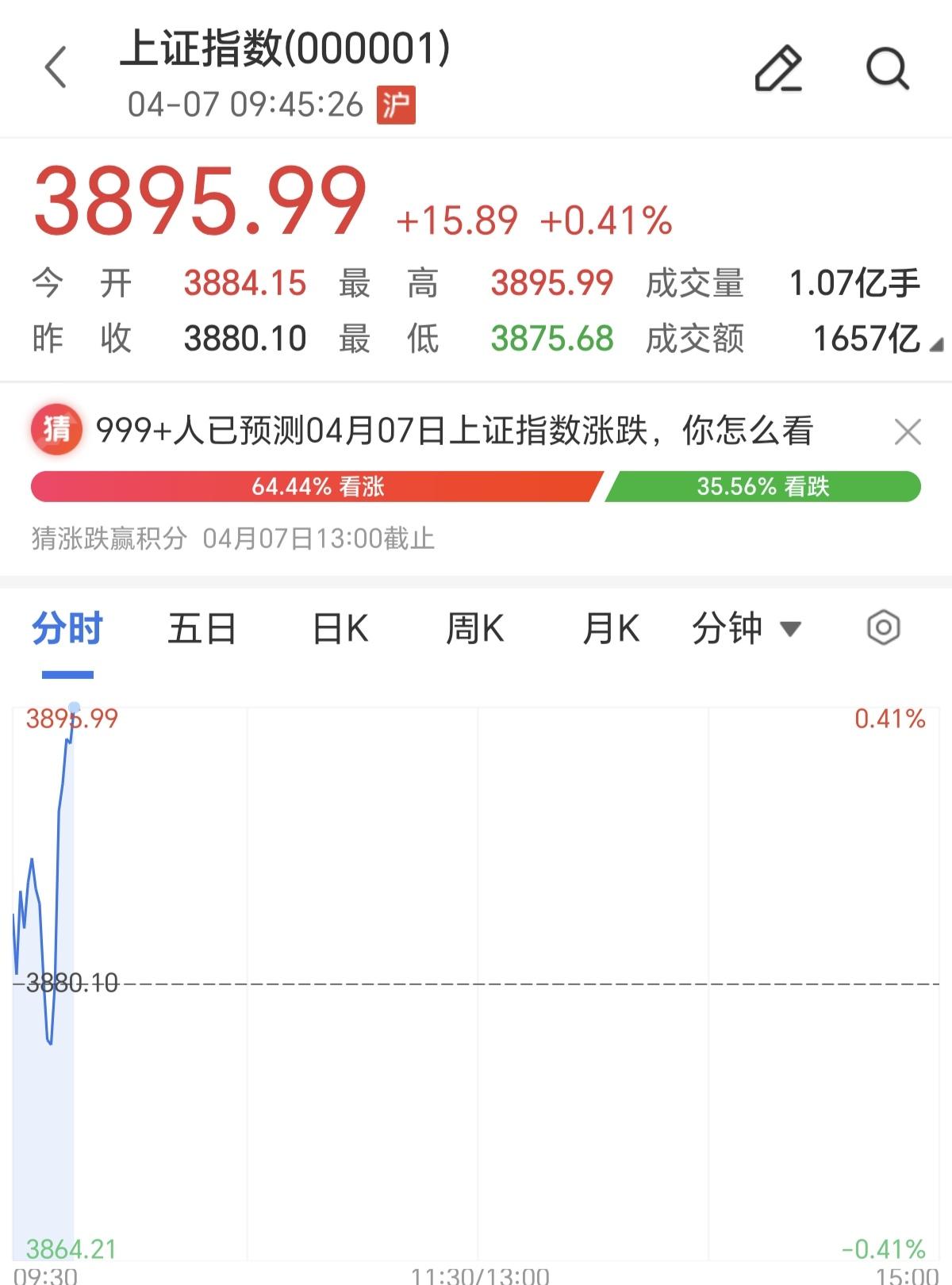Image resolution: width=952 pixels, height=1285 pixels.
Task: Switch to the 五日 chart tab
Action: [202, 627]
